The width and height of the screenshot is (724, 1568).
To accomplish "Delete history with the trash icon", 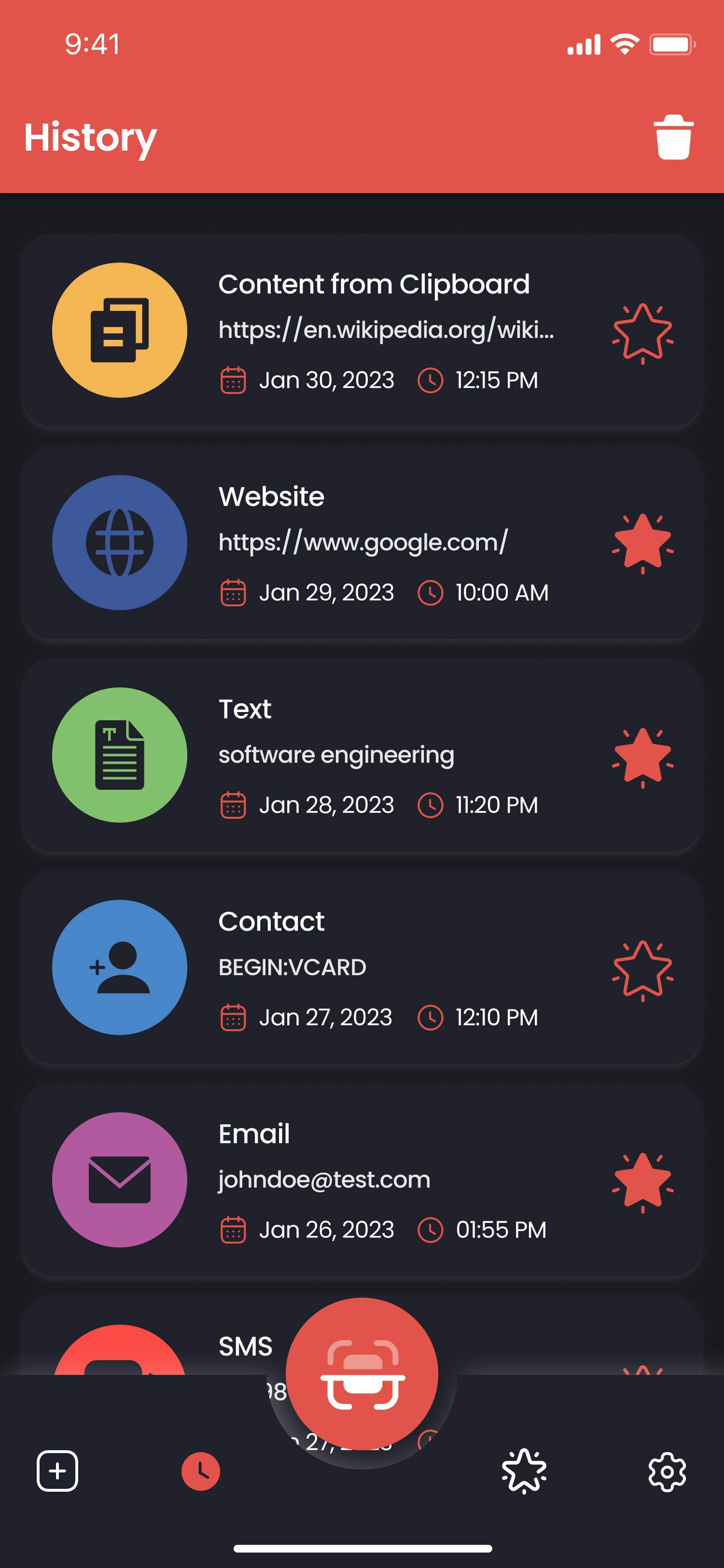I will [673, 138].
